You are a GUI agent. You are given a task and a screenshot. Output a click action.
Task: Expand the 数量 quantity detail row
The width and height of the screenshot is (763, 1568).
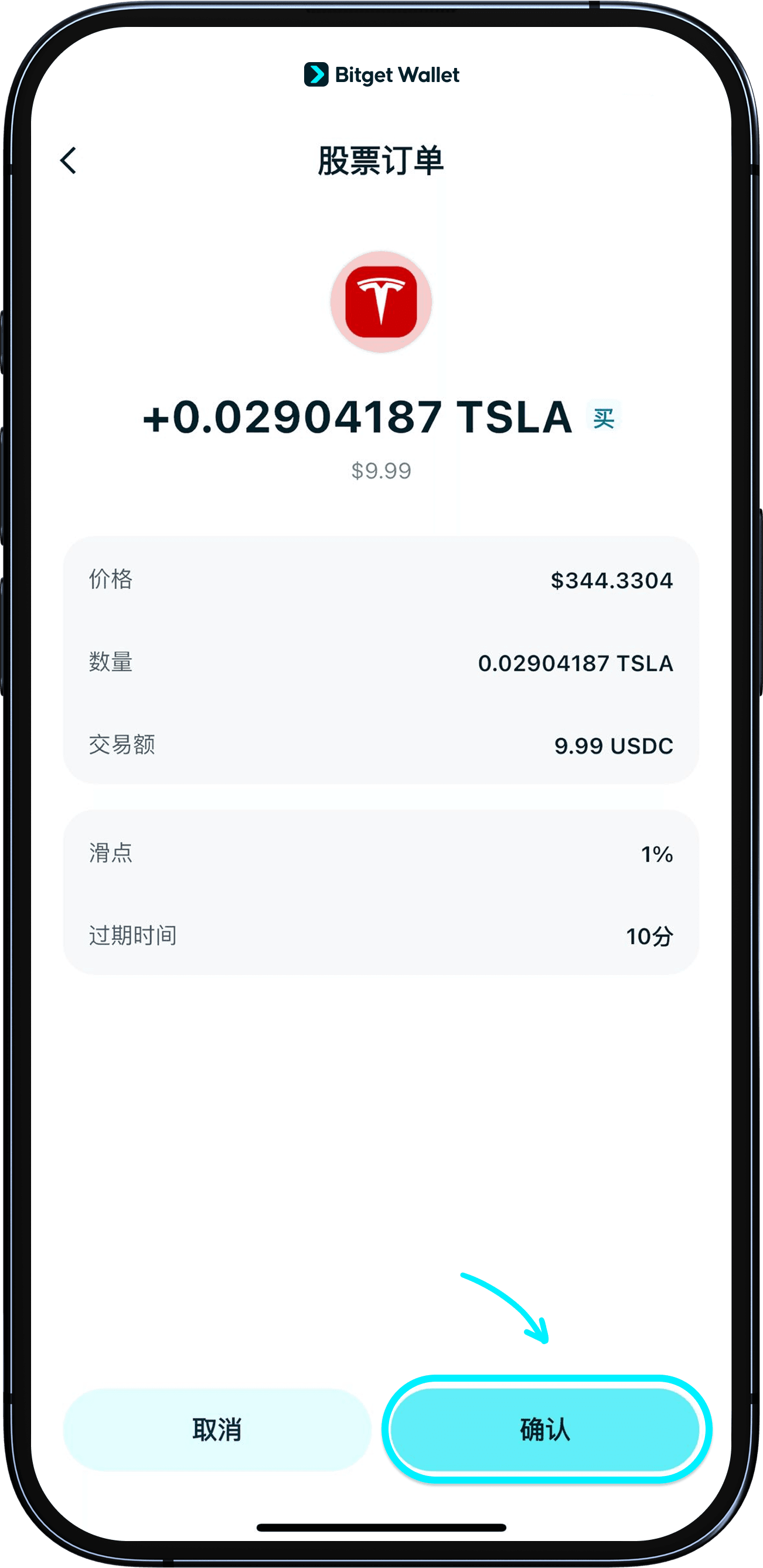pyautogui.click(x=380, y=663)
